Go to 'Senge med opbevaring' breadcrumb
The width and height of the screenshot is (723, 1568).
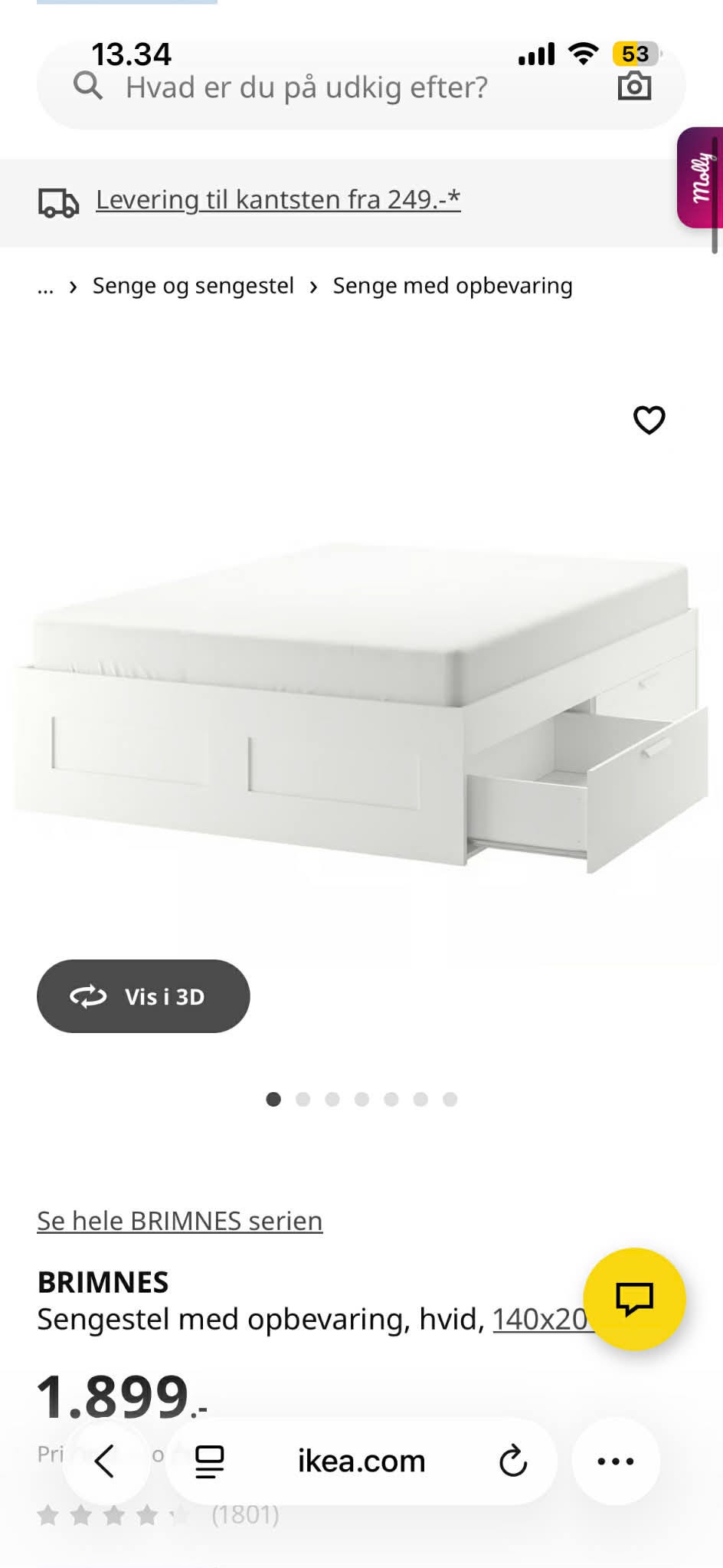[x=452, y=286]
